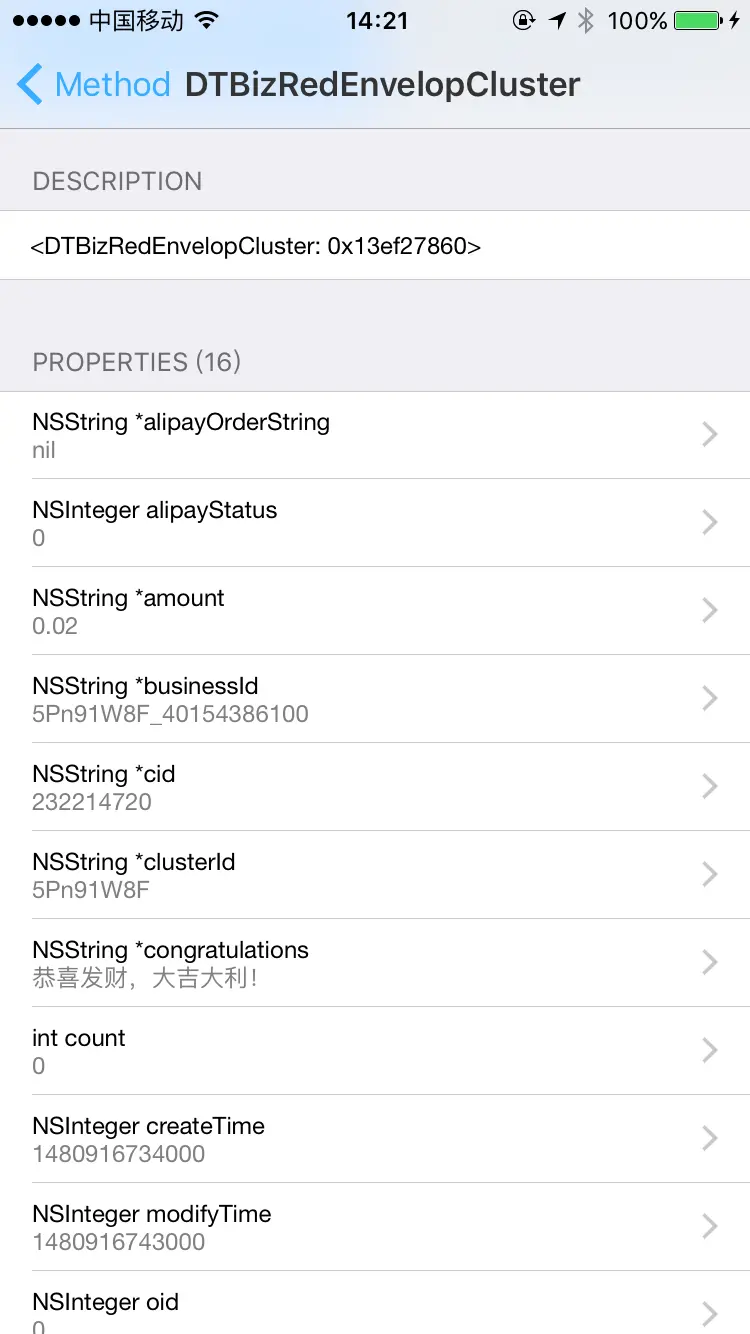Open the int count property row
The width and height of the screenshot is (750, 1334).
[x=375, y=1051]
